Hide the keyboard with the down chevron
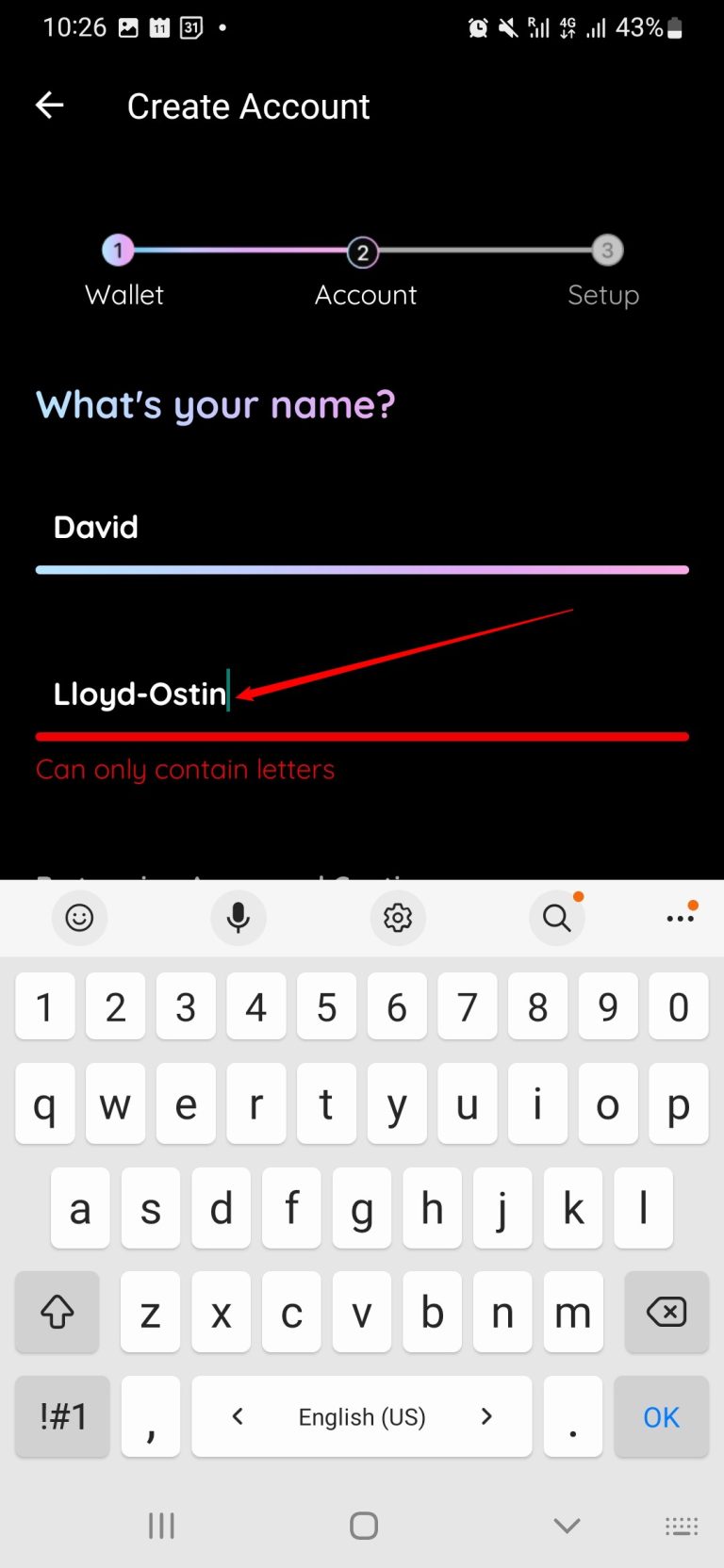Image resolution: width=724 pixels, height=1568 pixels. [567, 1526]
